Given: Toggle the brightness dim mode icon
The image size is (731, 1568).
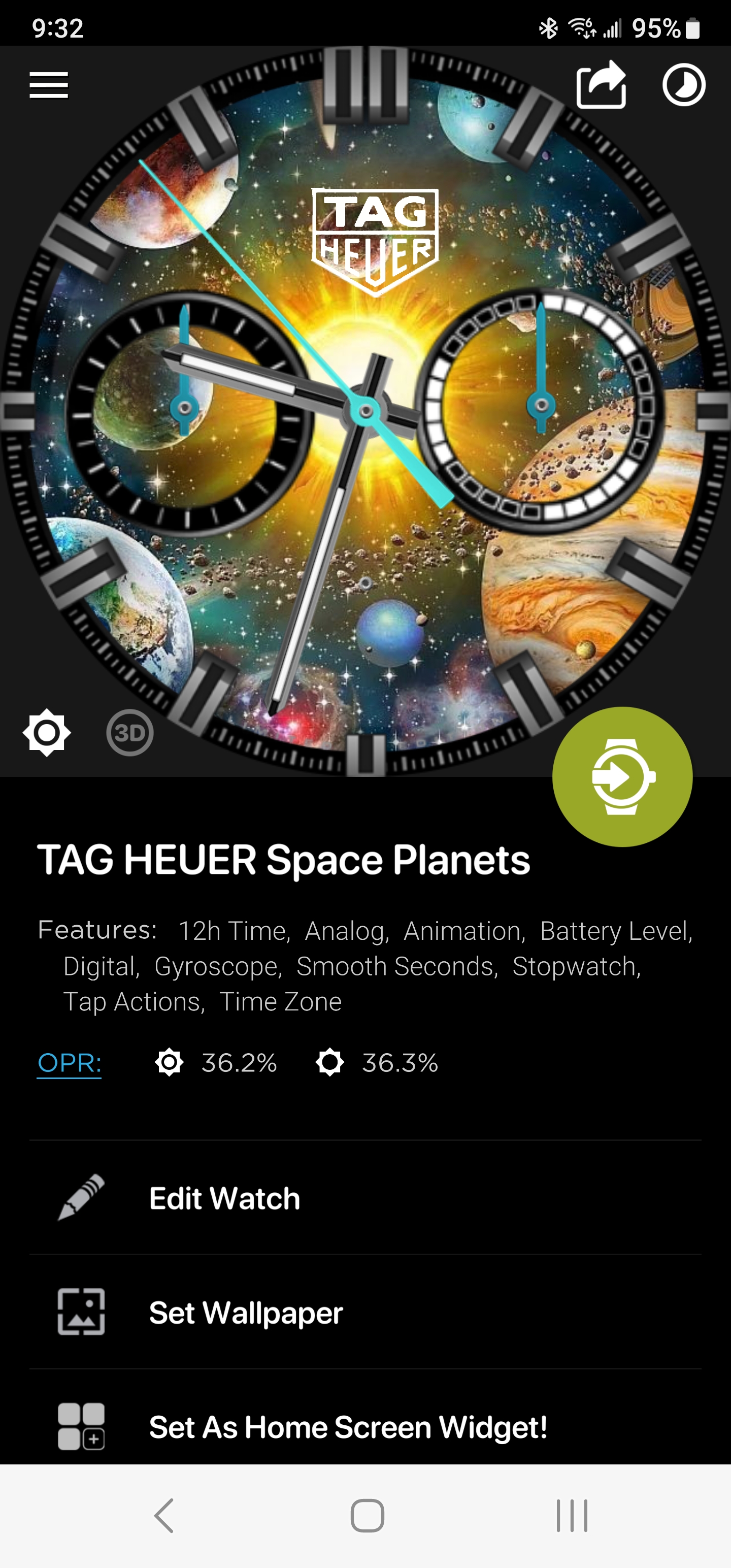Looking at the screenshot, I should pyautogui.click(x=47, y=732).
